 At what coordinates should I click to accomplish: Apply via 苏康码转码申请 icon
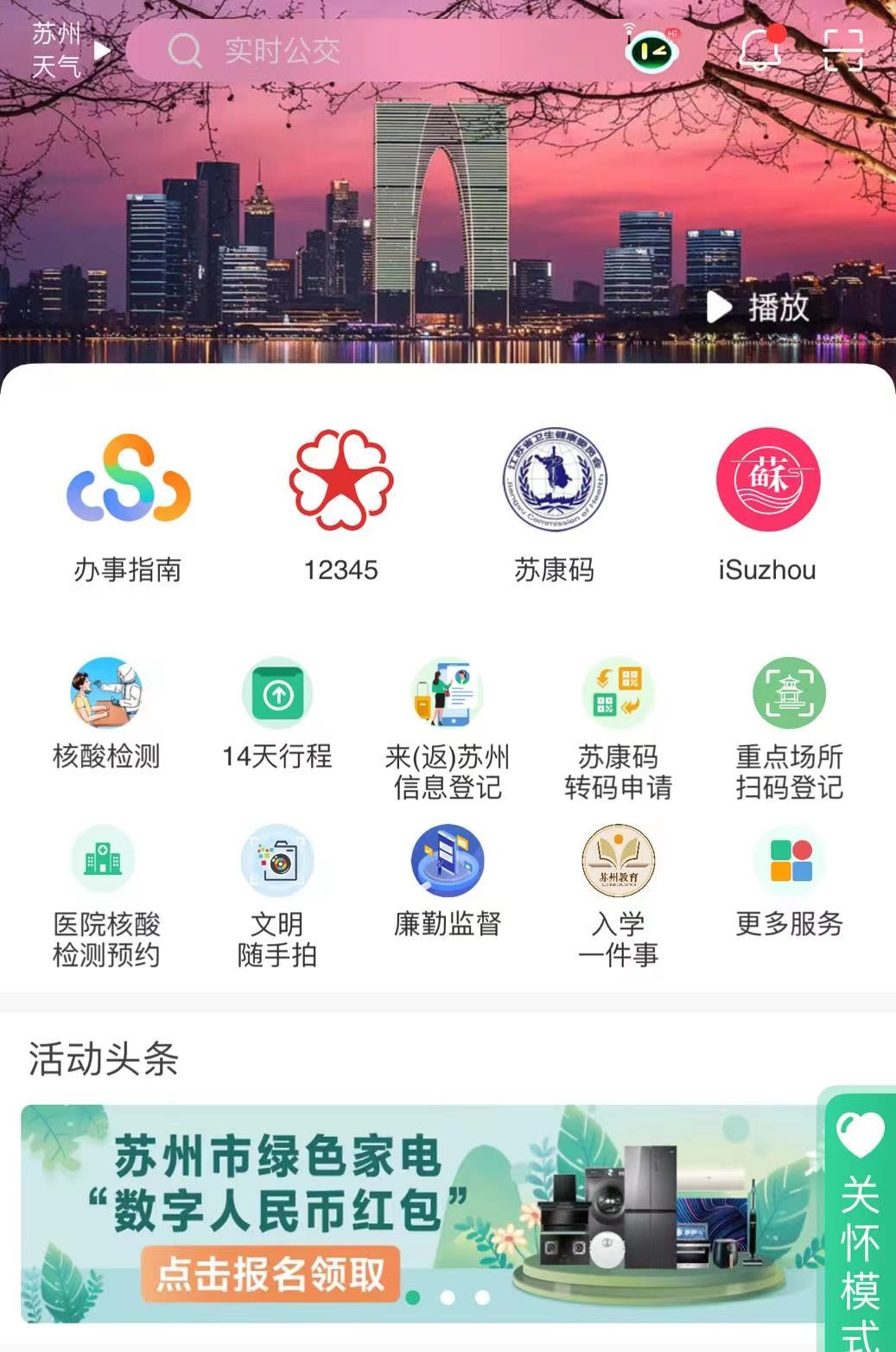pyautogui.click(x=619, y=693)
